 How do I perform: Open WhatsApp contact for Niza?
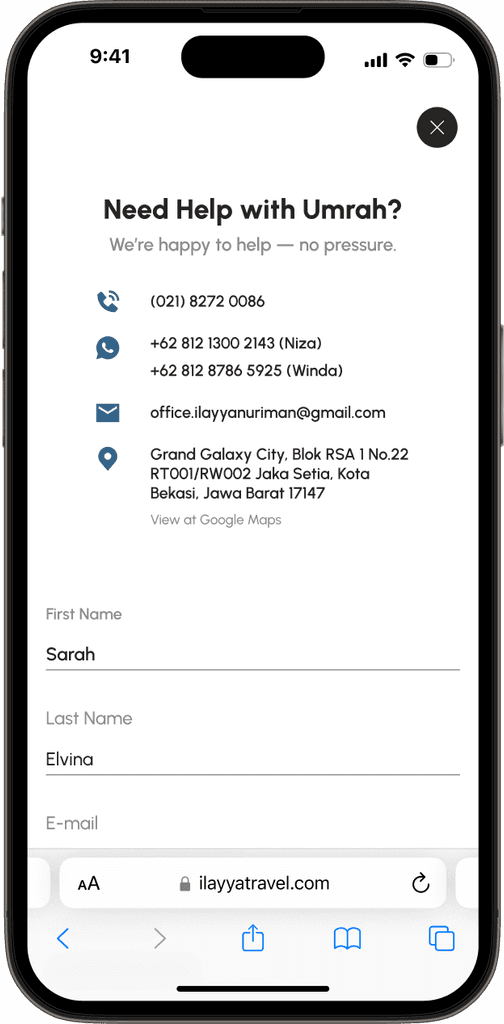click(x=236, y=343)
